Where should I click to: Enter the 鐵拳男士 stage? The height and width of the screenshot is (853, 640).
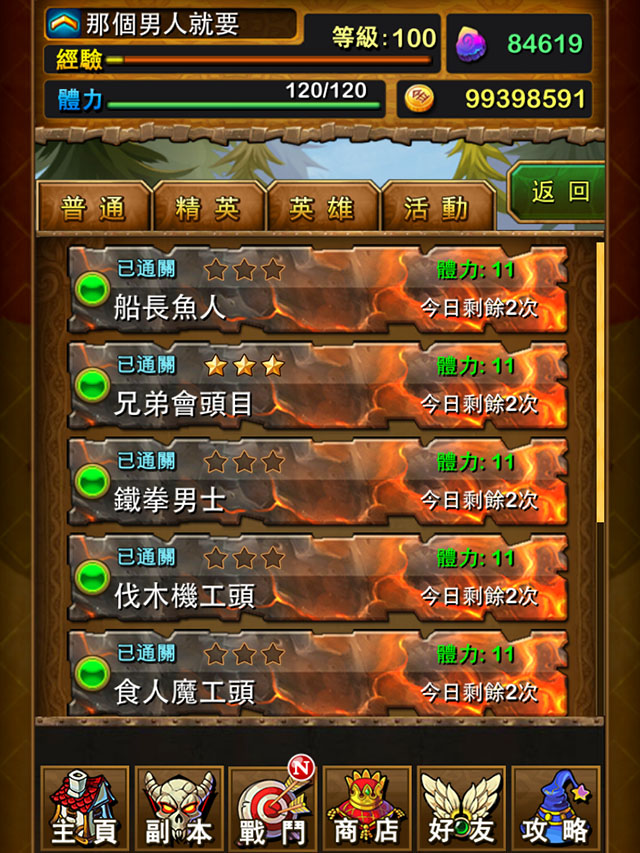click(x=318, y=482)
